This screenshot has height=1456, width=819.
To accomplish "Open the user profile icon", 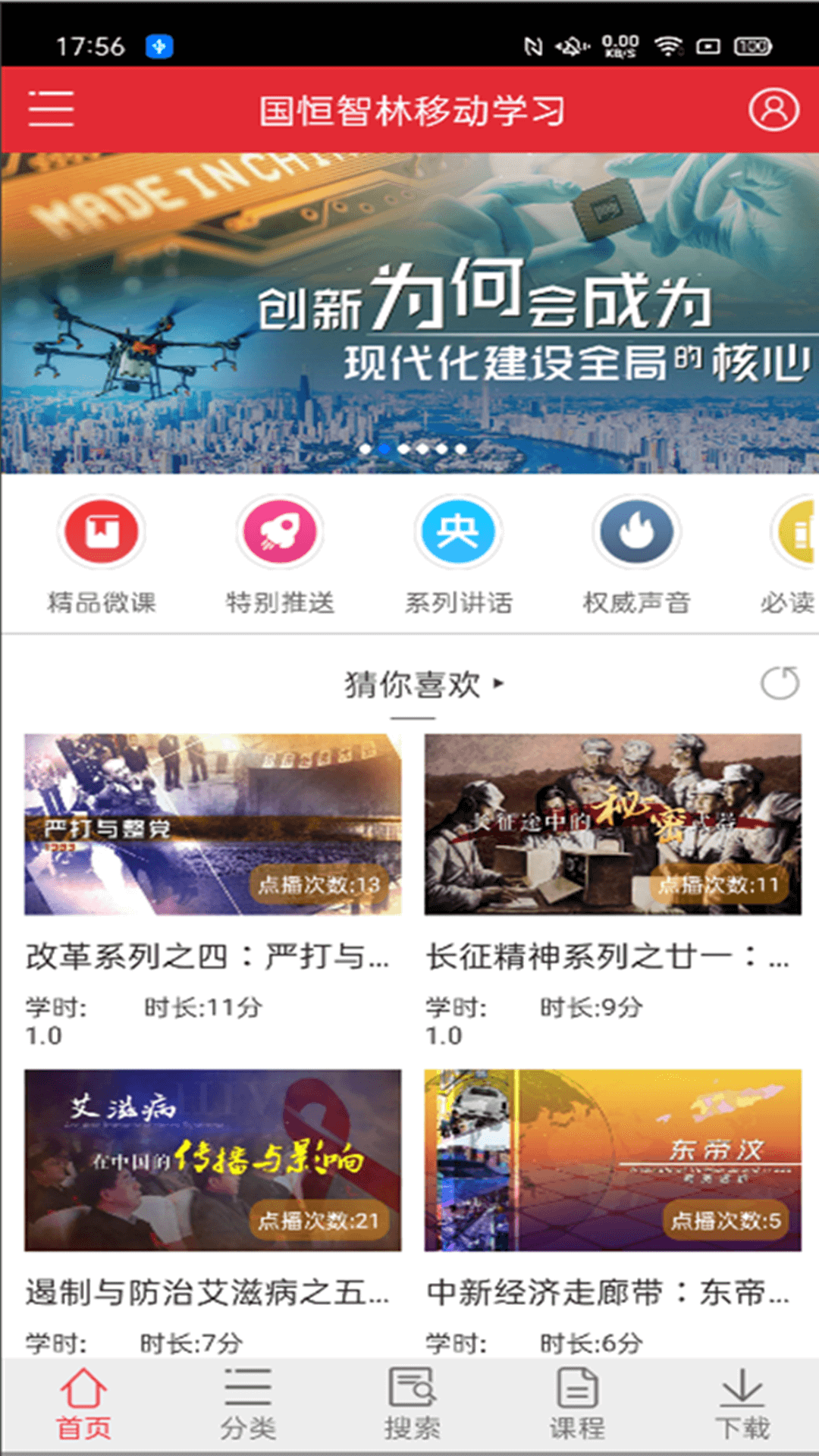I will pyautogui.click(x=773, y=109).
